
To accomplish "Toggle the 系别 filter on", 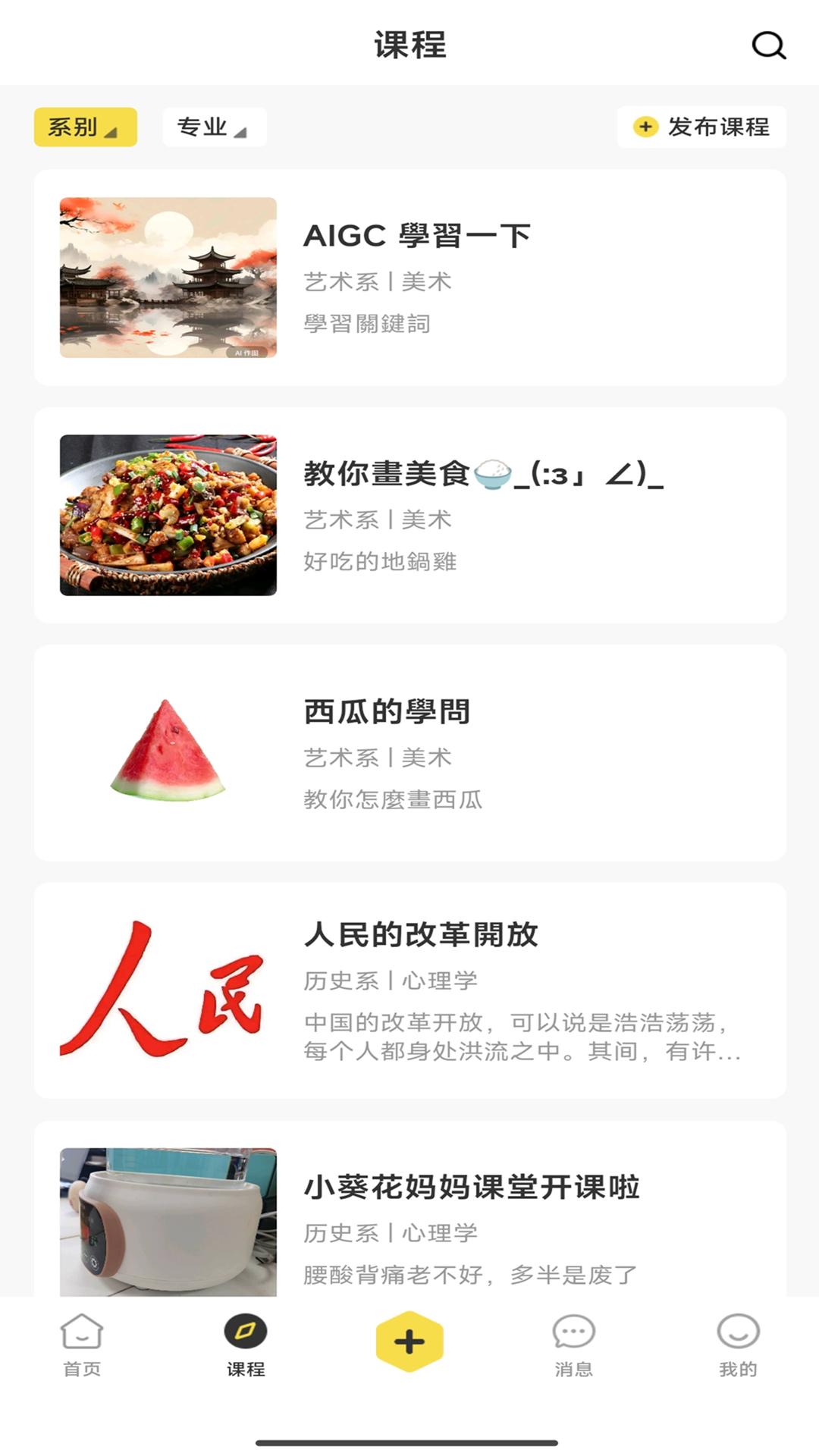I will [x=85, y=127].
